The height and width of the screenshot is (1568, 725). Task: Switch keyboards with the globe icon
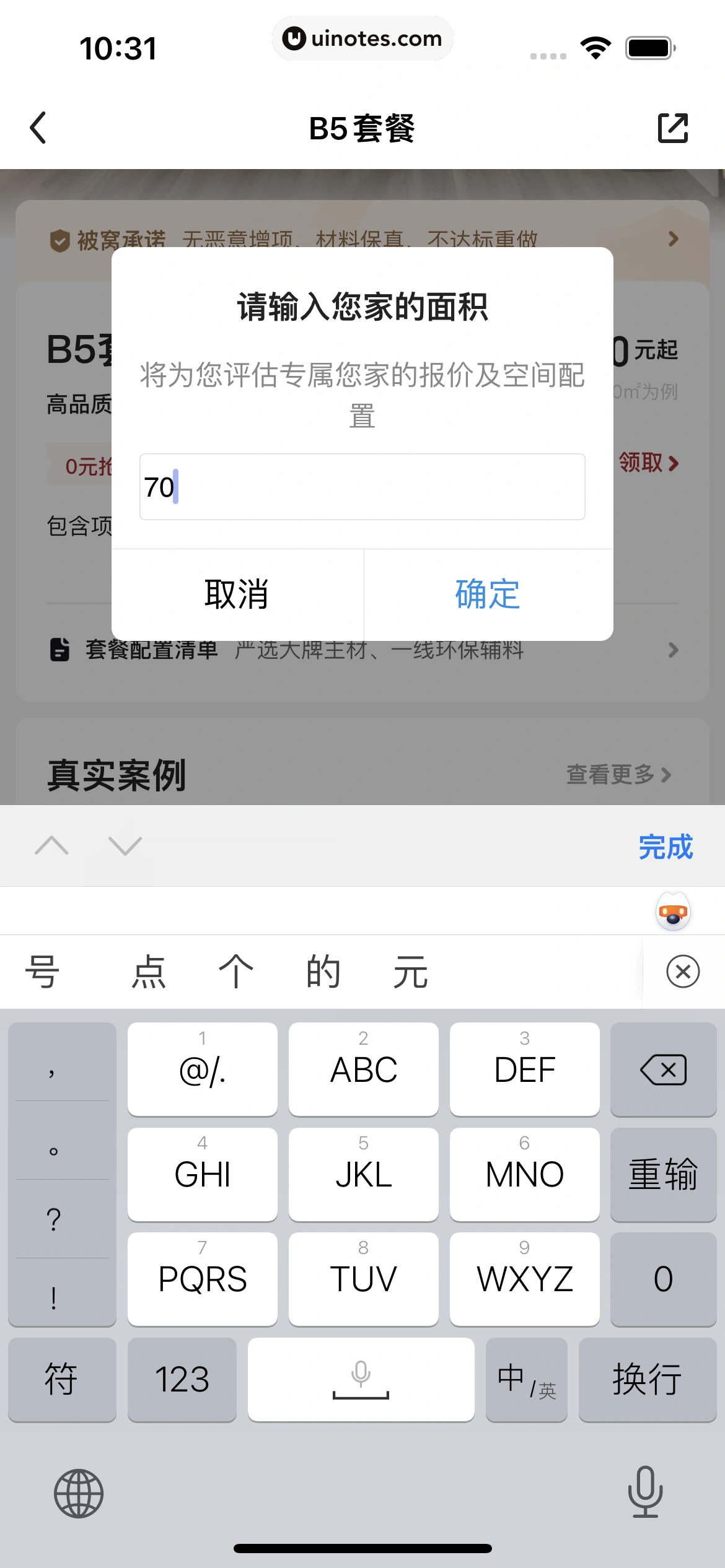(79, 1494)
